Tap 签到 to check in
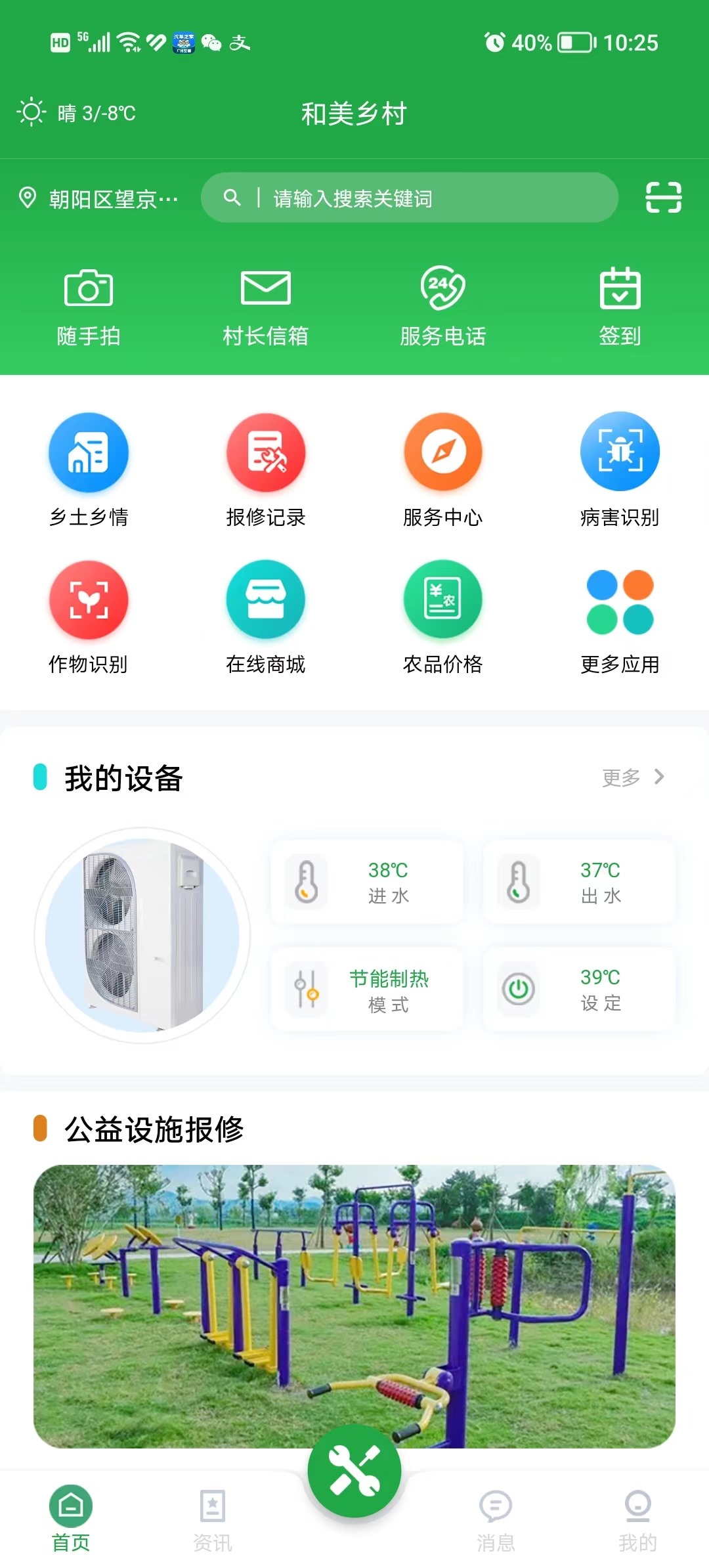The image size is (709, 1568). pyautogui.click(x=620, y=306)
